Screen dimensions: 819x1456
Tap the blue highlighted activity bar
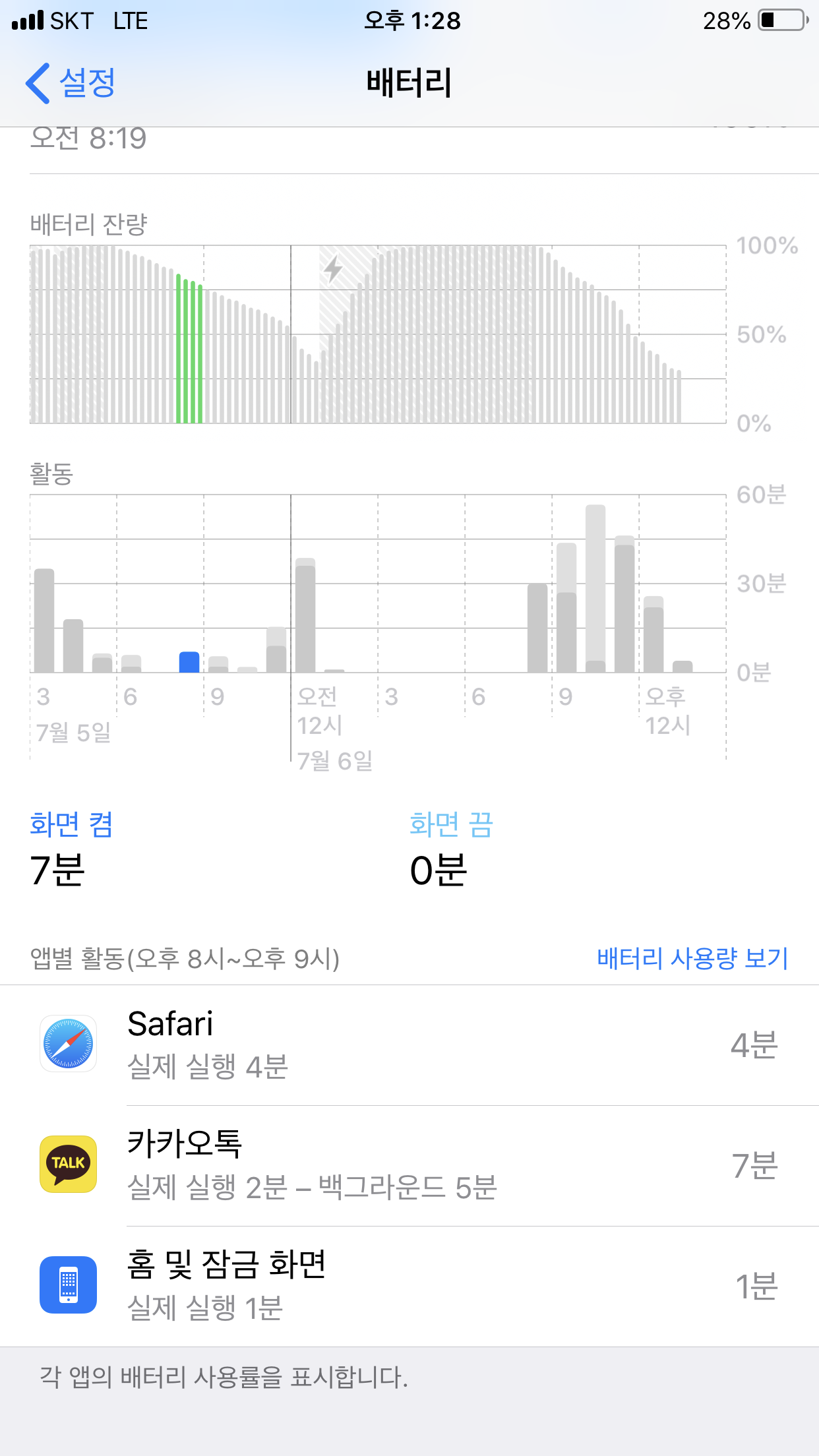click(x=189, y=662)
